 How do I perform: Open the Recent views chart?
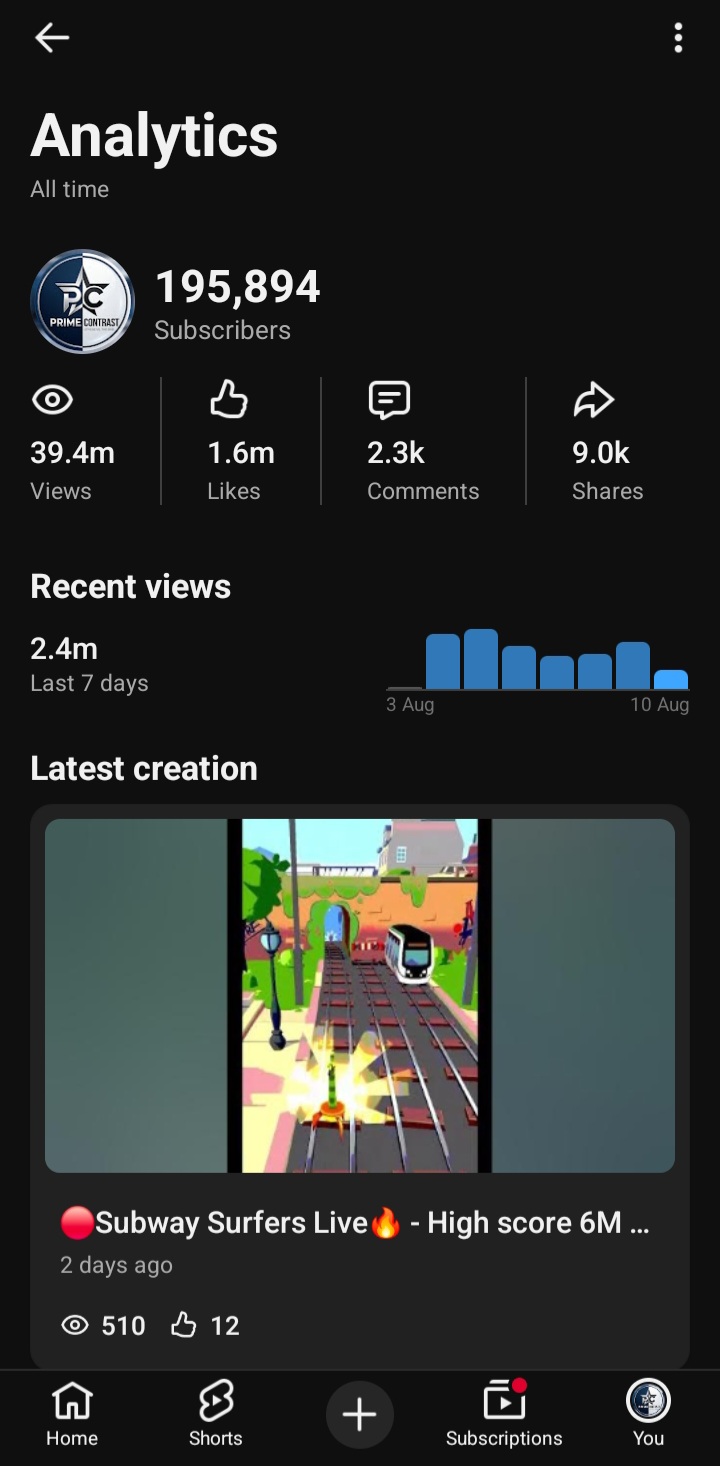pos(538,668)
